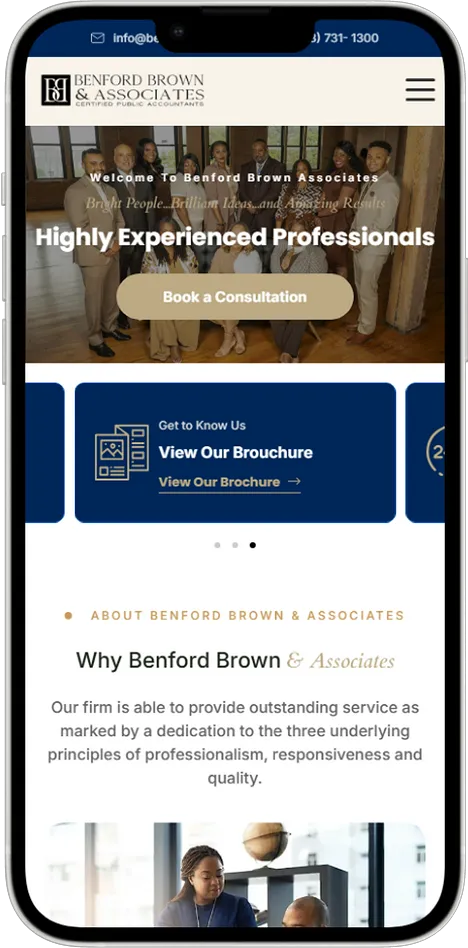The width and height of the screenshot is (468, 948).
Task: Call the phone number ending 731-1300
Action: click(x=345, y=38)
